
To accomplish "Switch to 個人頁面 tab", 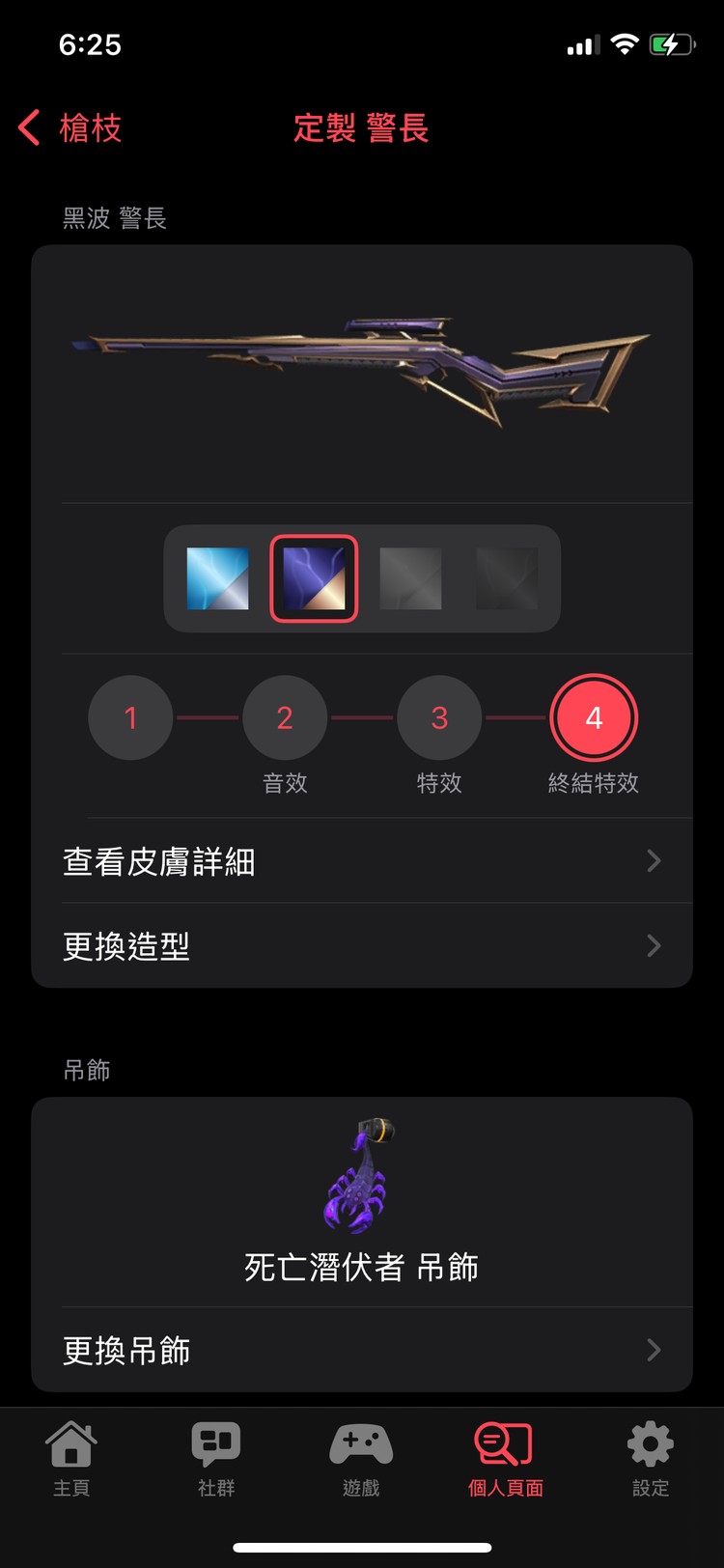I will pyautogui.click(x=505, y=1458).
